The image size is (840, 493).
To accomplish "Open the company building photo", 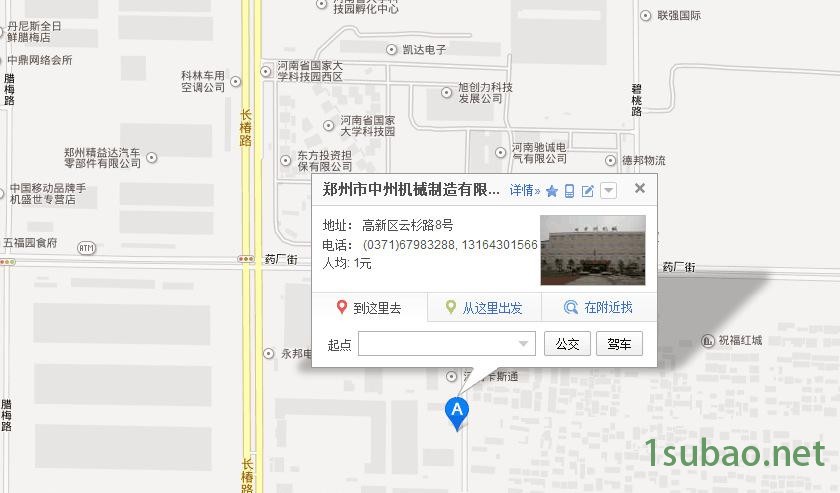I will click(x=592, y=250).
